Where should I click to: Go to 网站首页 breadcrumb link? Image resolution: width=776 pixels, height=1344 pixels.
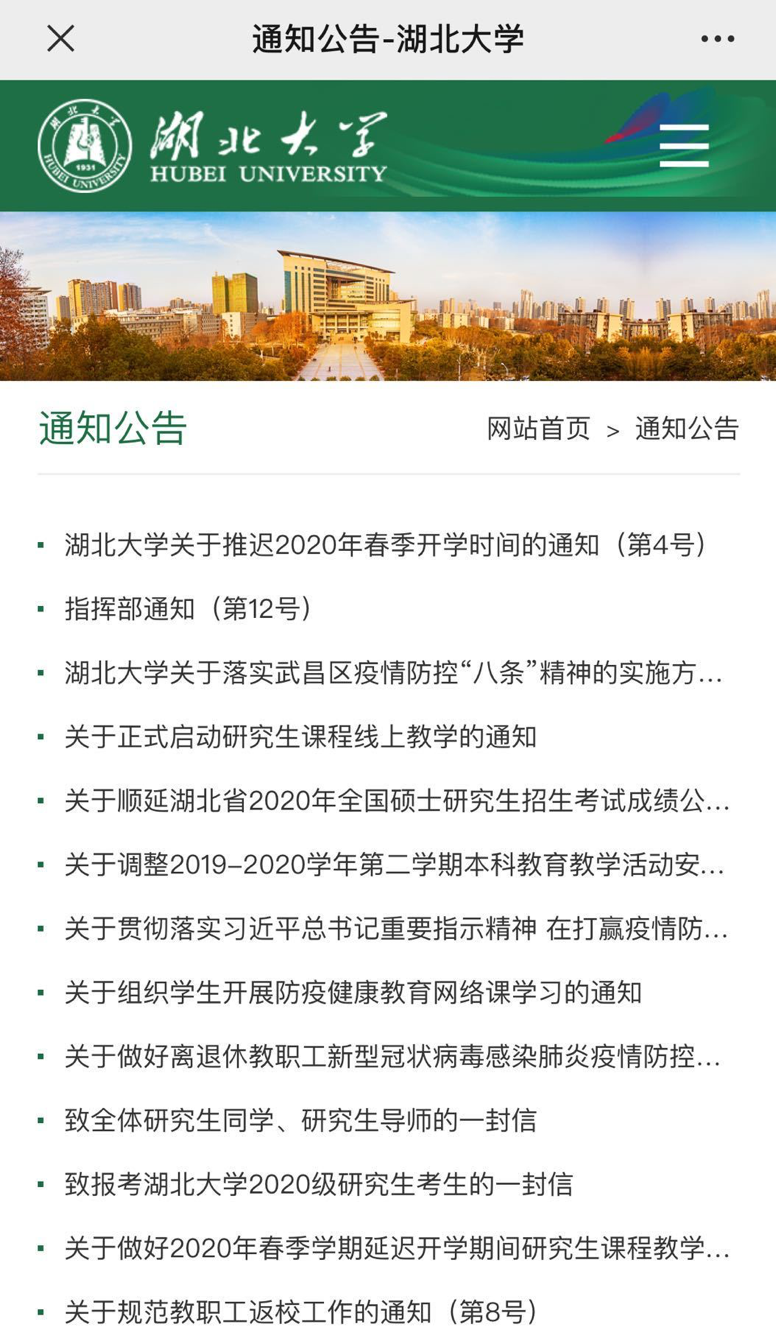pyautogui.click(x=539, y=429)
